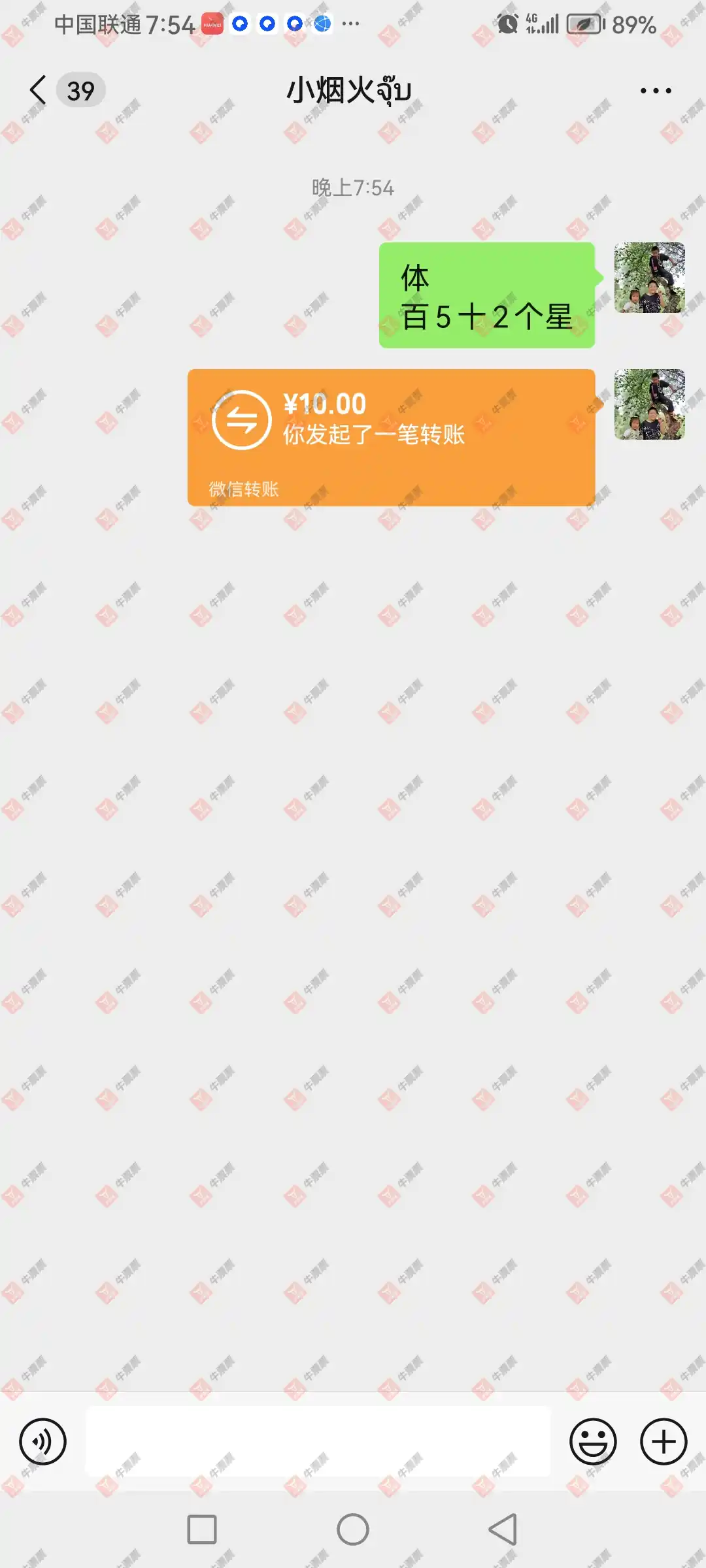Open the emoji picker
The width and height of the screenshot is (706, 1568).
point(593,1441)
